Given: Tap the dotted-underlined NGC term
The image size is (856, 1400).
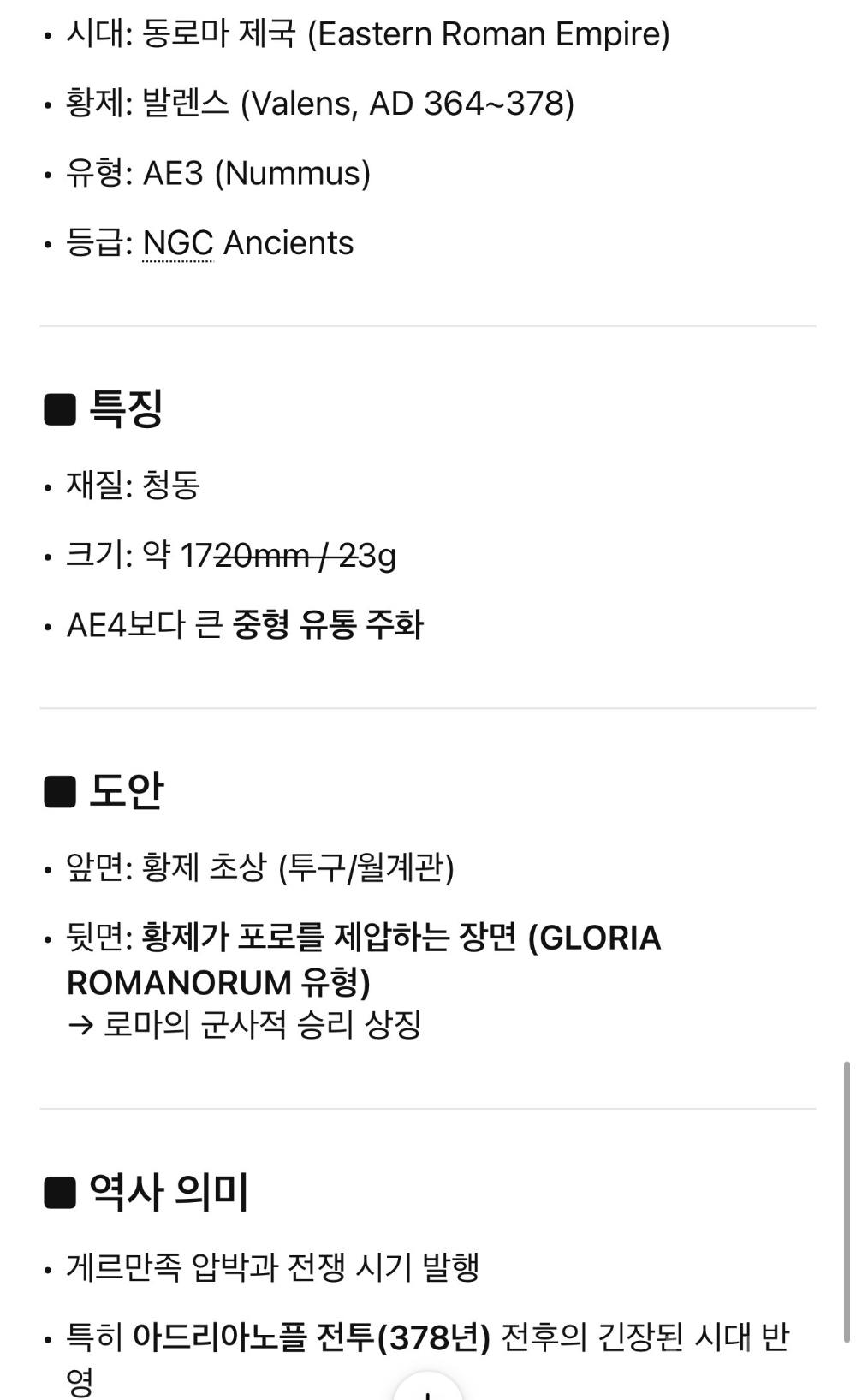Looking at the screenshot, I should 177,243.
